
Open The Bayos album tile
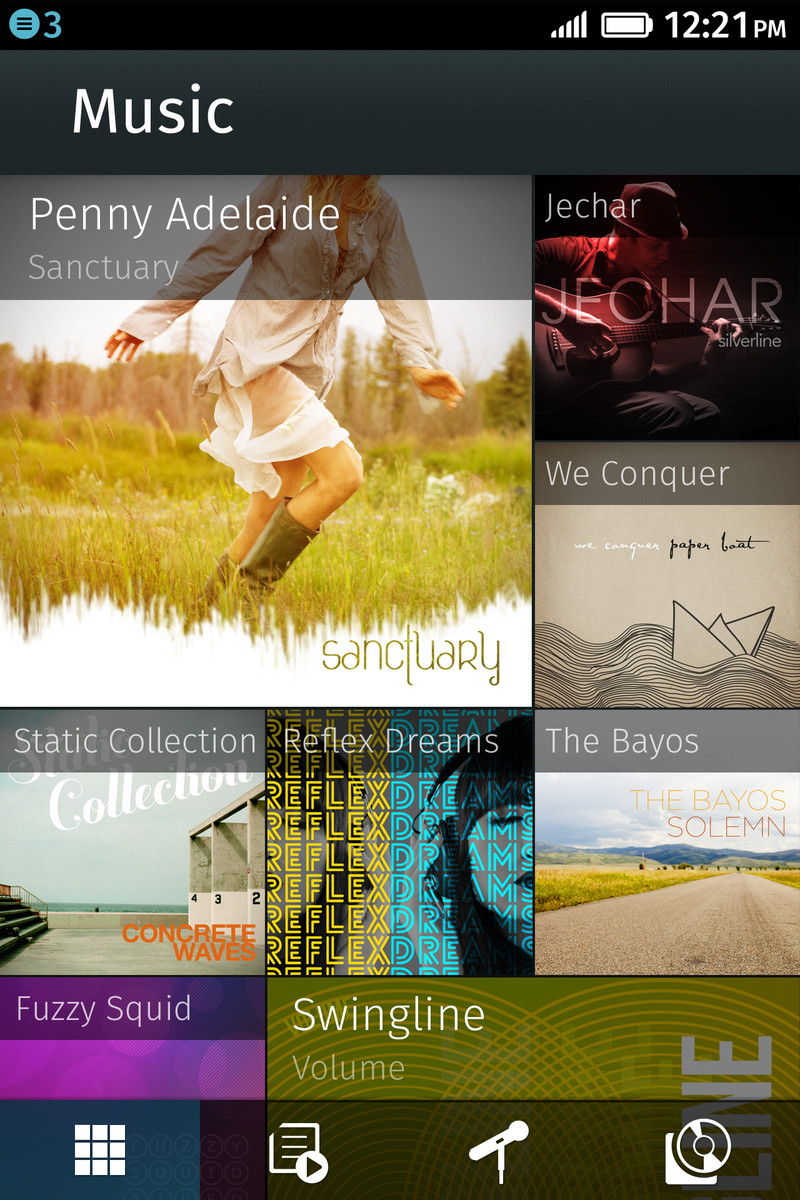(x=667, y=842)
